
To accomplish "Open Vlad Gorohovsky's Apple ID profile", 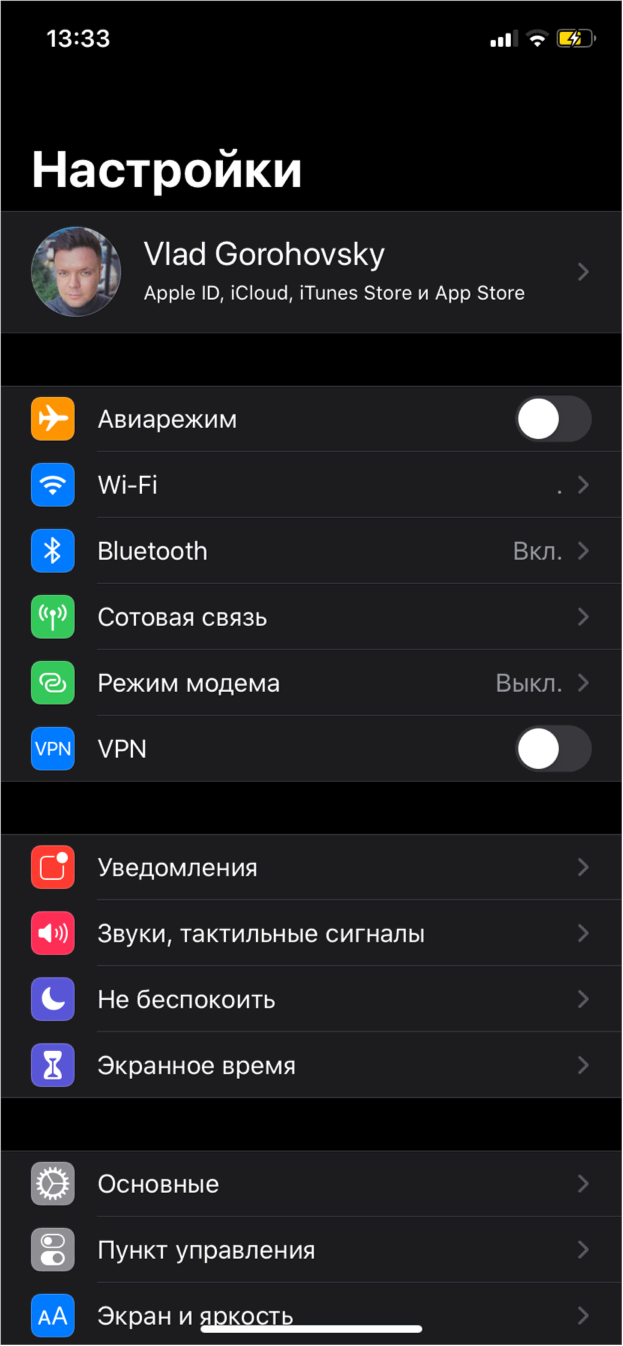I will click(310, 272).
